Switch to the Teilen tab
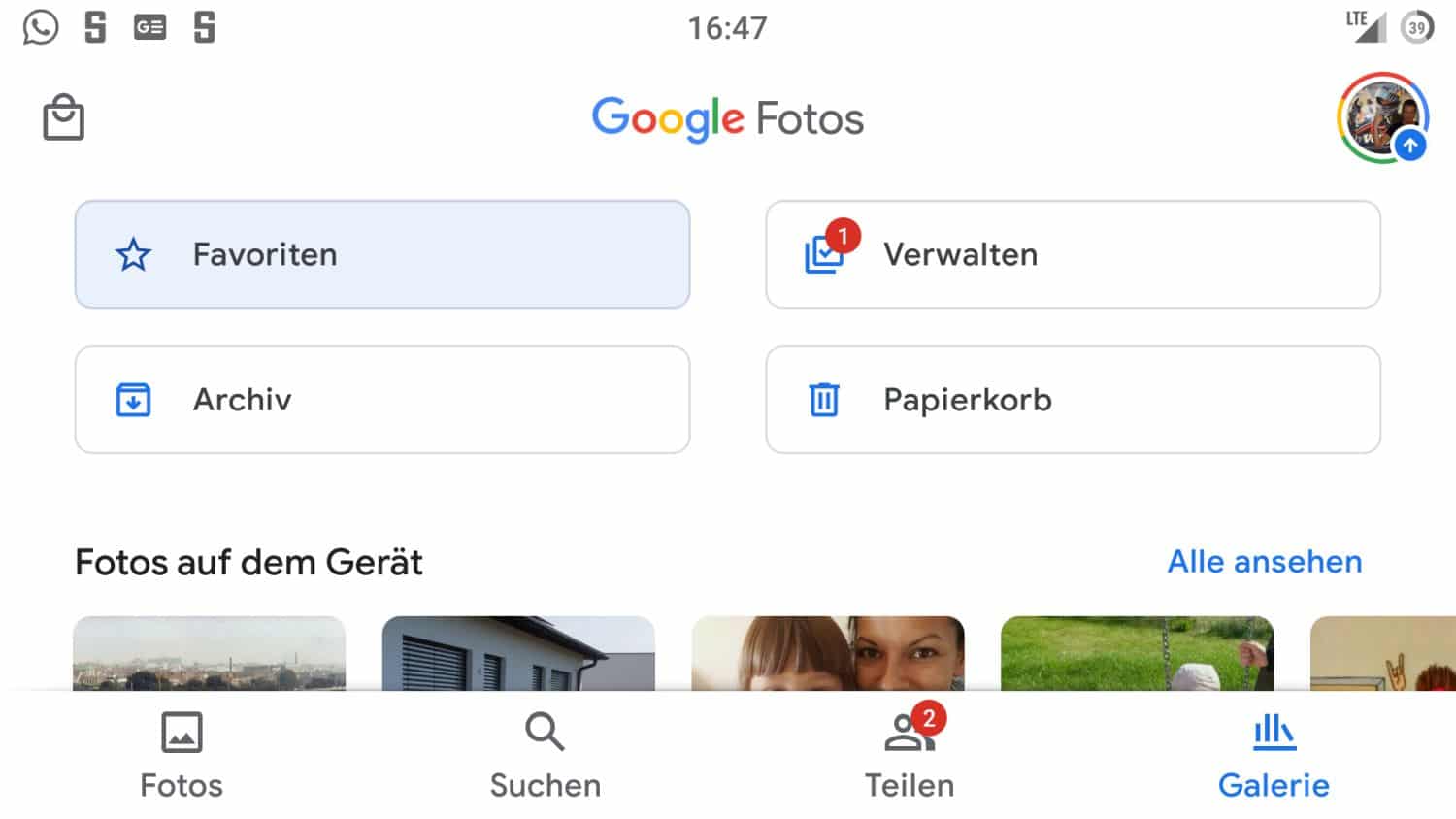This screenshot has height=819, width=1456. [910, 756]
